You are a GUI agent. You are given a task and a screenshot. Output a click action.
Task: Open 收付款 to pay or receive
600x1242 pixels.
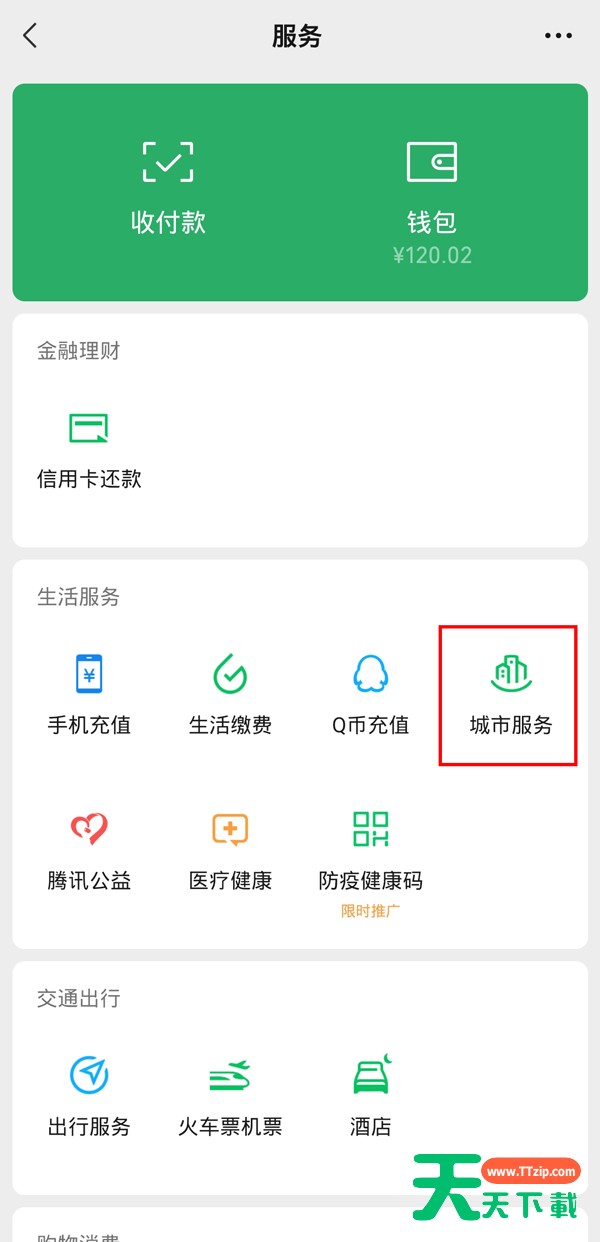pyautogui.click(x=168, y=188)
